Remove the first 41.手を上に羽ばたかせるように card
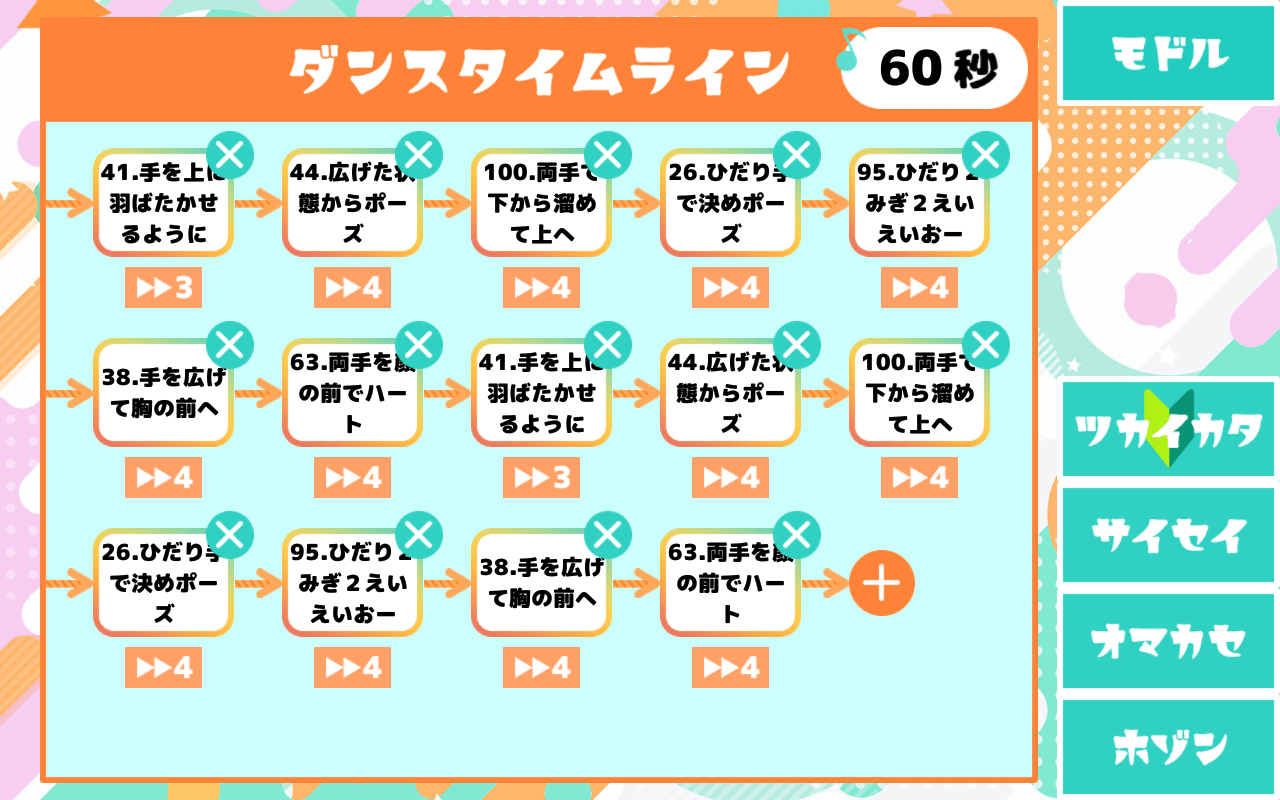 (230, 155)
